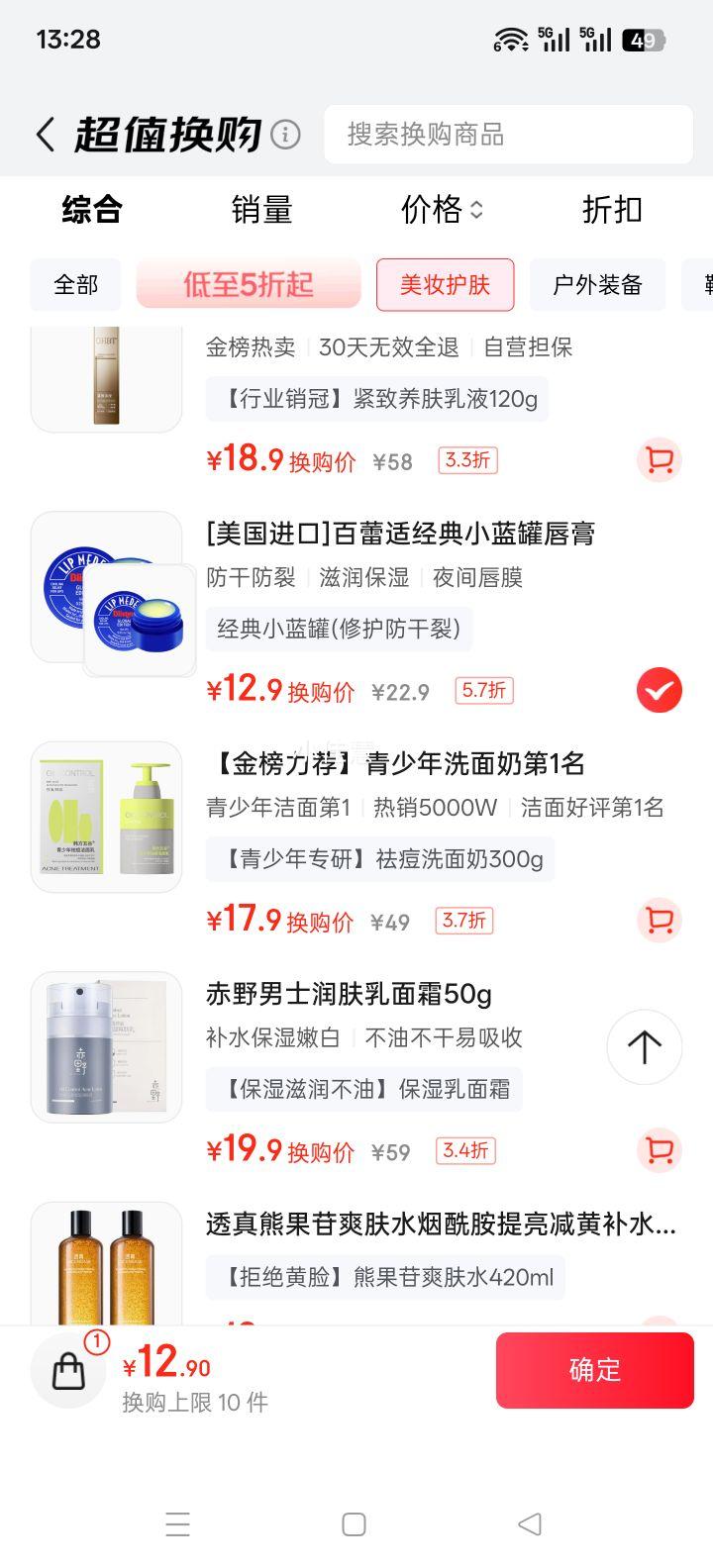Tap the 确定 confirm button
The width and height of the screenshot is (713, 1568).
click(595, 1370)
